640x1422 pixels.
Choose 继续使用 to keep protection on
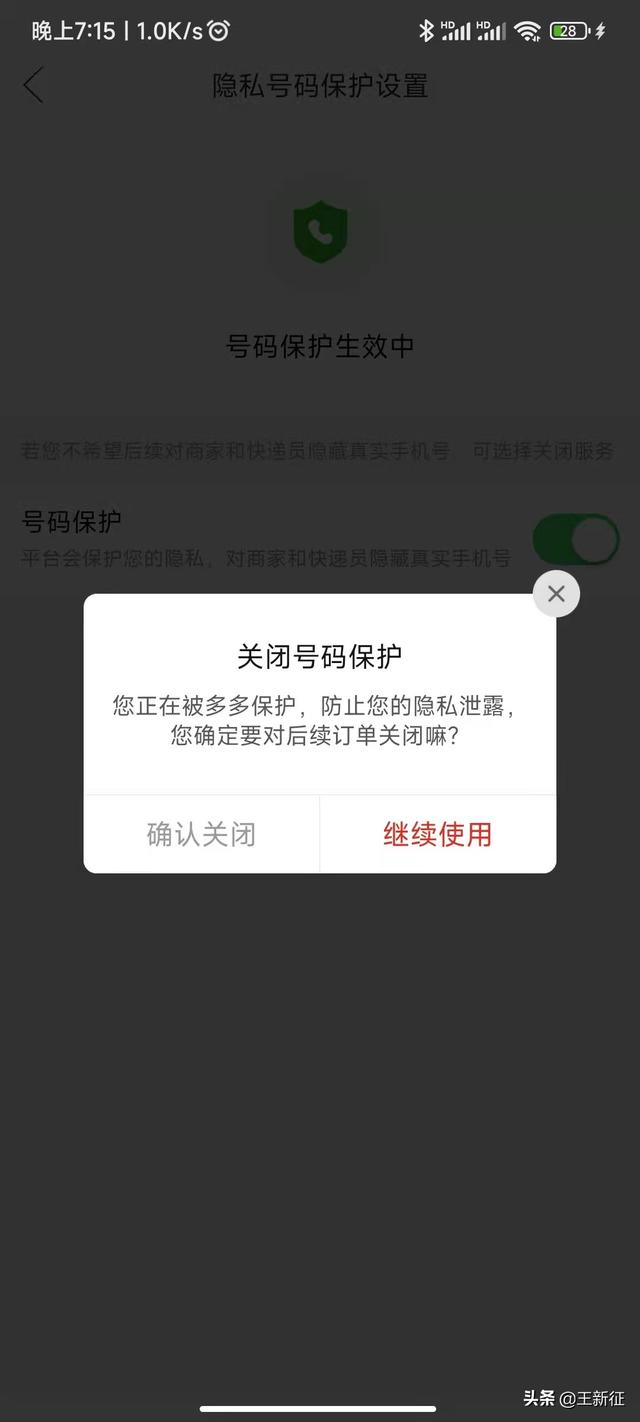[438, 834]
